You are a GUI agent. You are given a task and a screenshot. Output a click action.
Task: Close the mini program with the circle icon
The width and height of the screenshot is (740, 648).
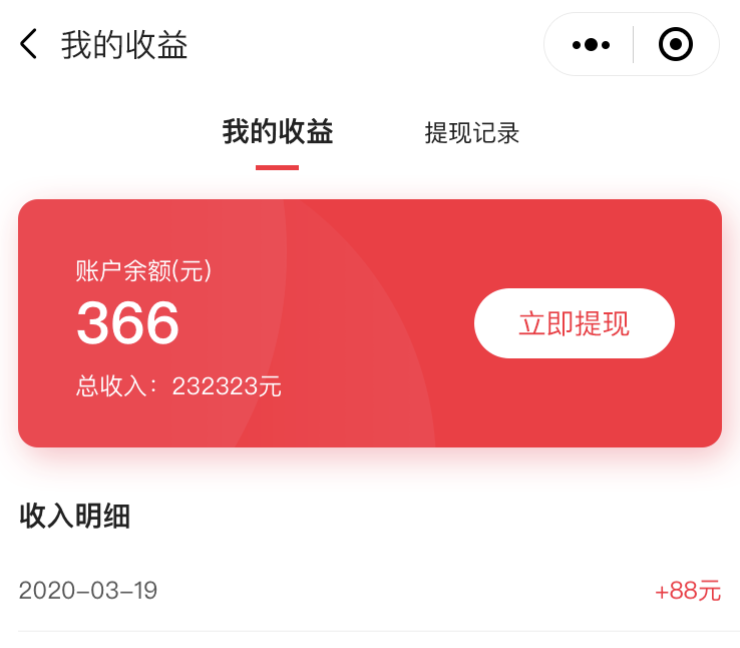(x=675, y=45)
